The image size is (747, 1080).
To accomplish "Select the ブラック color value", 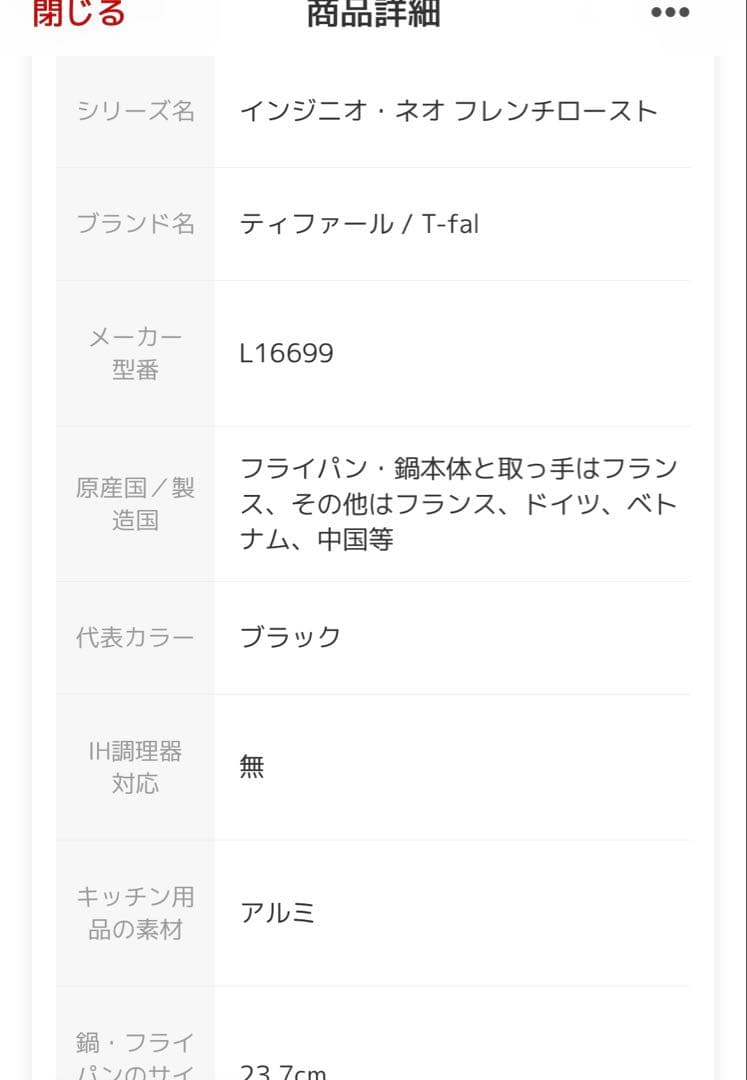I will [x=290, y=637].
